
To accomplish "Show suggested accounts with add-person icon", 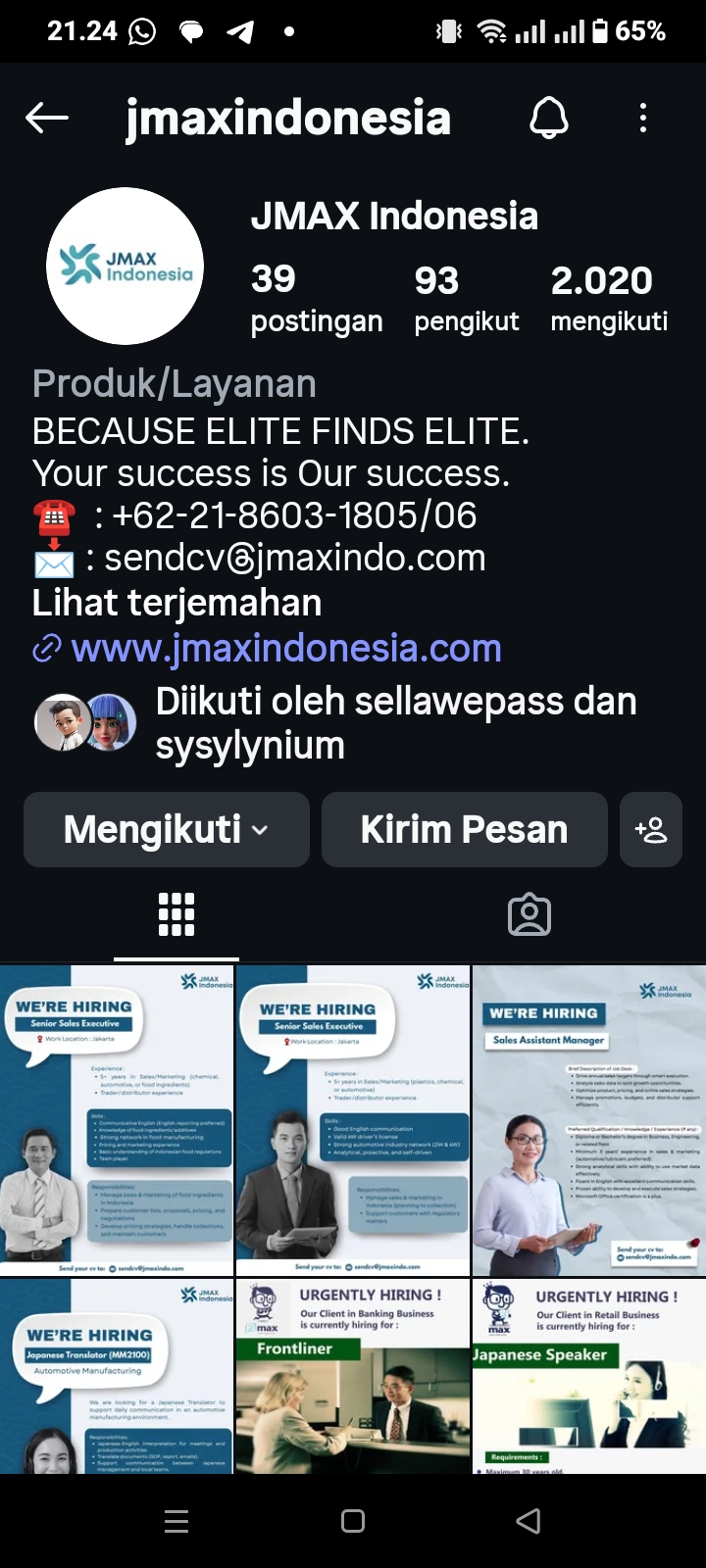I will 651,829.
